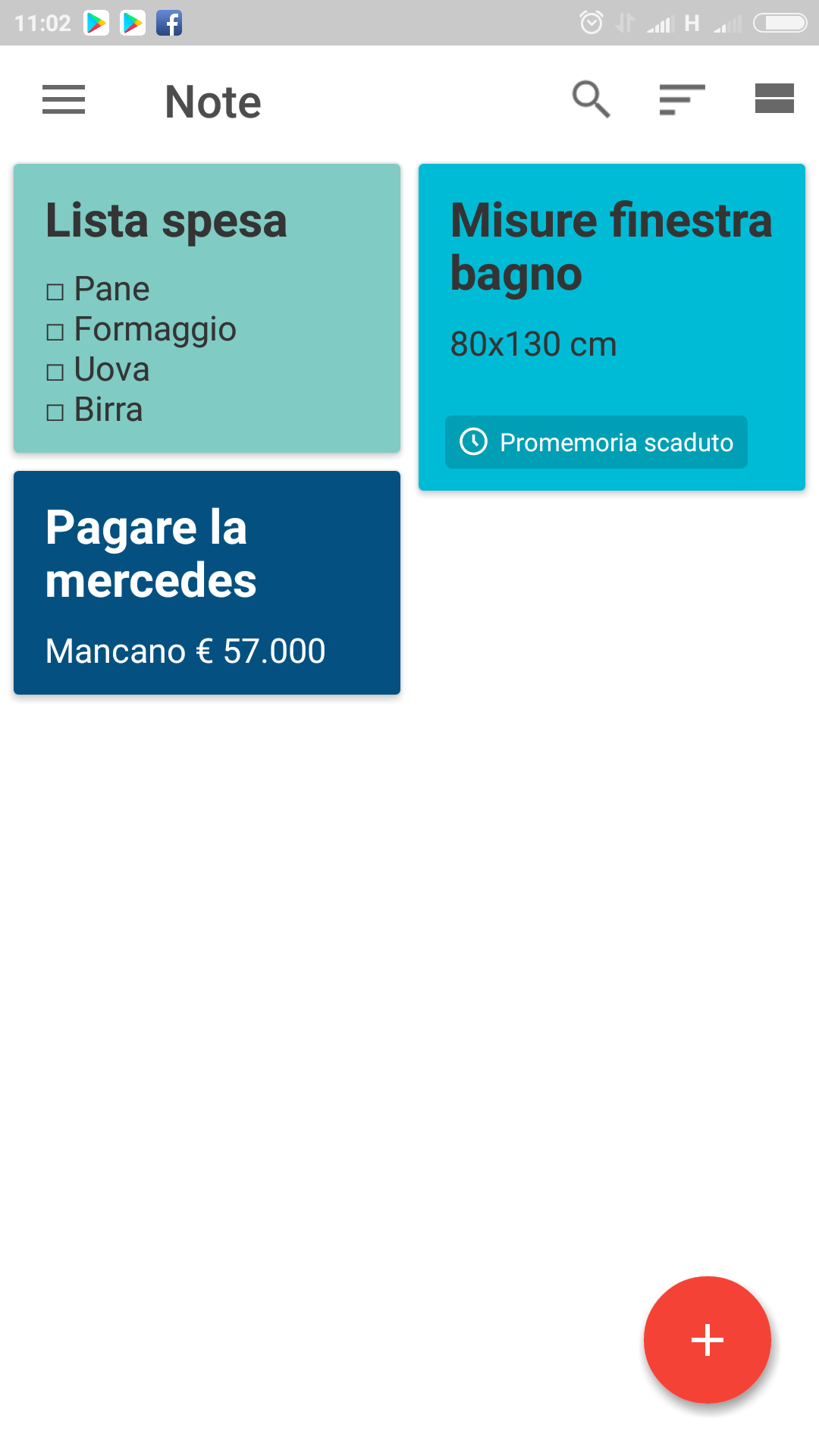
Task: Search notes with the magnifier icon
Action: 591,99
